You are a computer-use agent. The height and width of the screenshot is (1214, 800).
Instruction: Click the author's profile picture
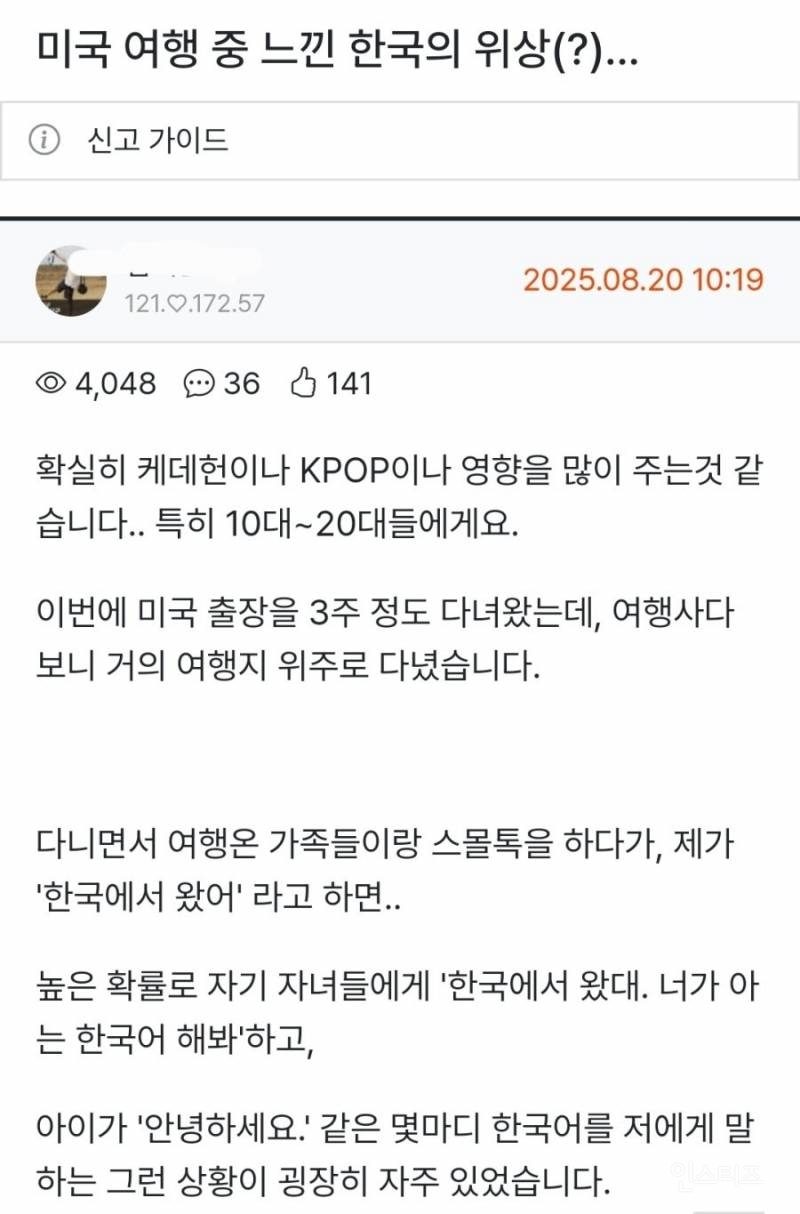click(70, 278)
